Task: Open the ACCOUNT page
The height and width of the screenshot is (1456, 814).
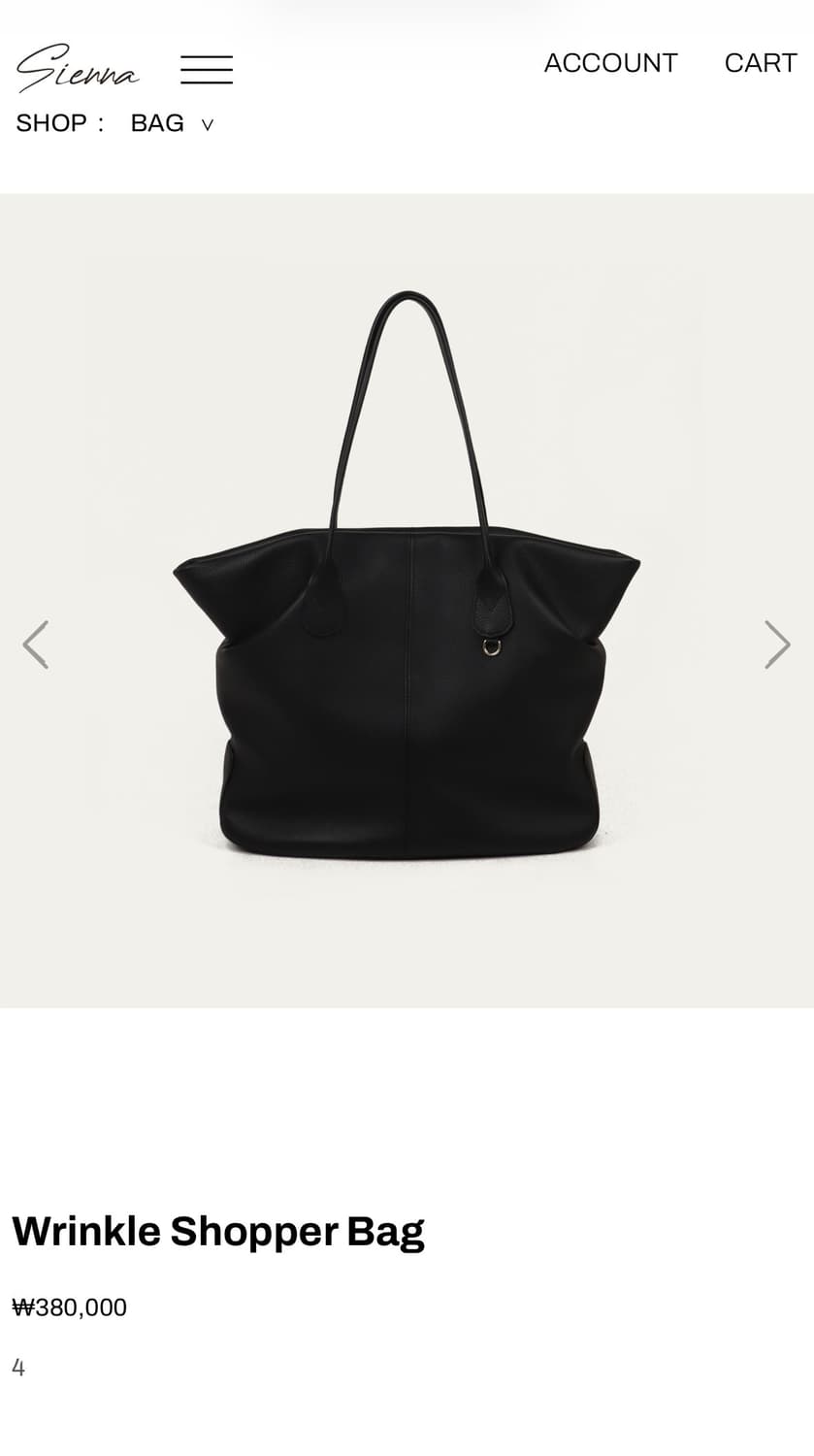Action: coord(610,63)
